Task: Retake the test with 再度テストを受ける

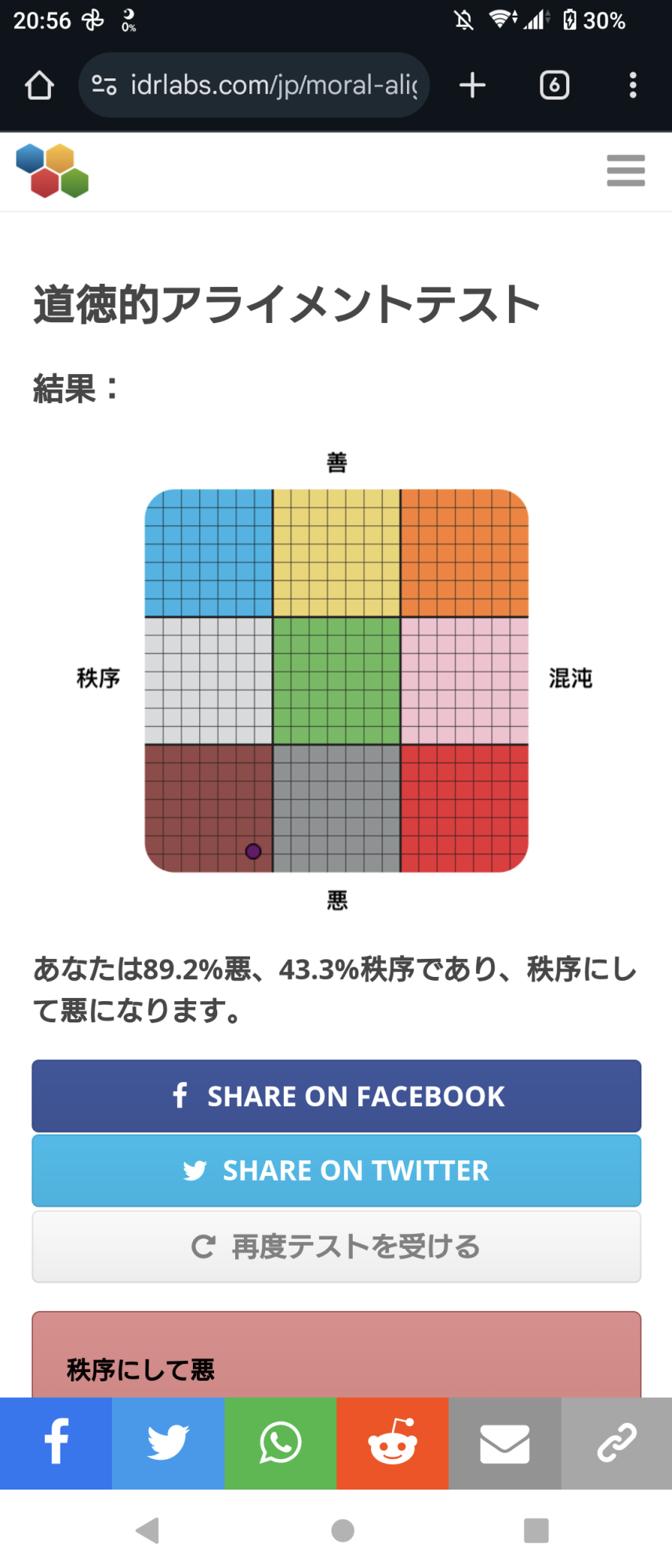Action: 336,1246
